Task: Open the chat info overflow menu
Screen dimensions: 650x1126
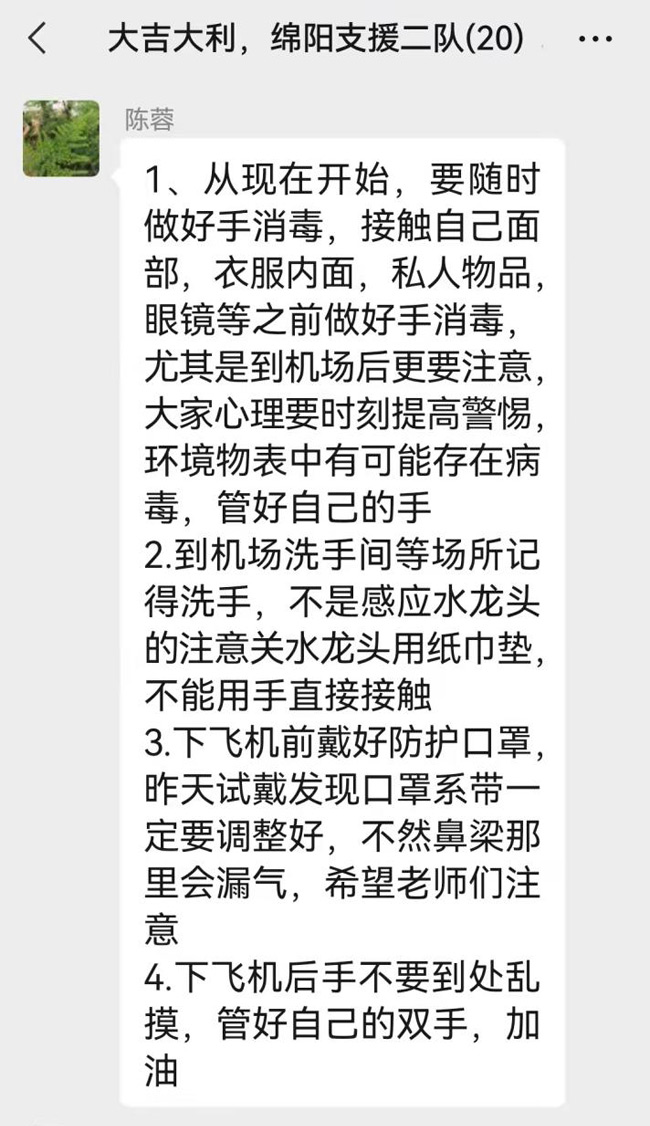Action: pos(596,40)
